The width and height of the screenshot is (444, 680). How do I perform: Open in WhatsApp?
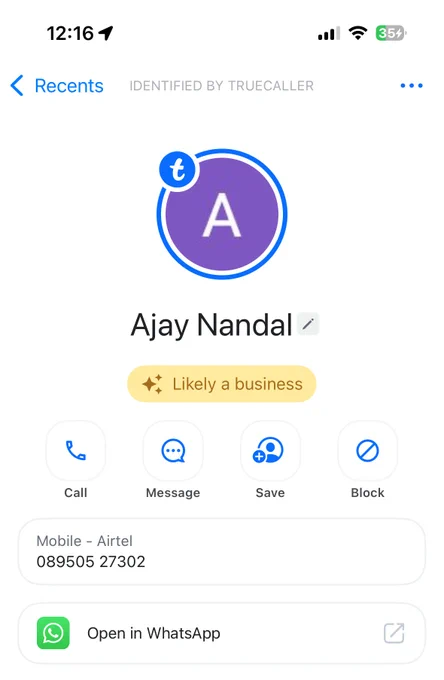coord(222,633)
